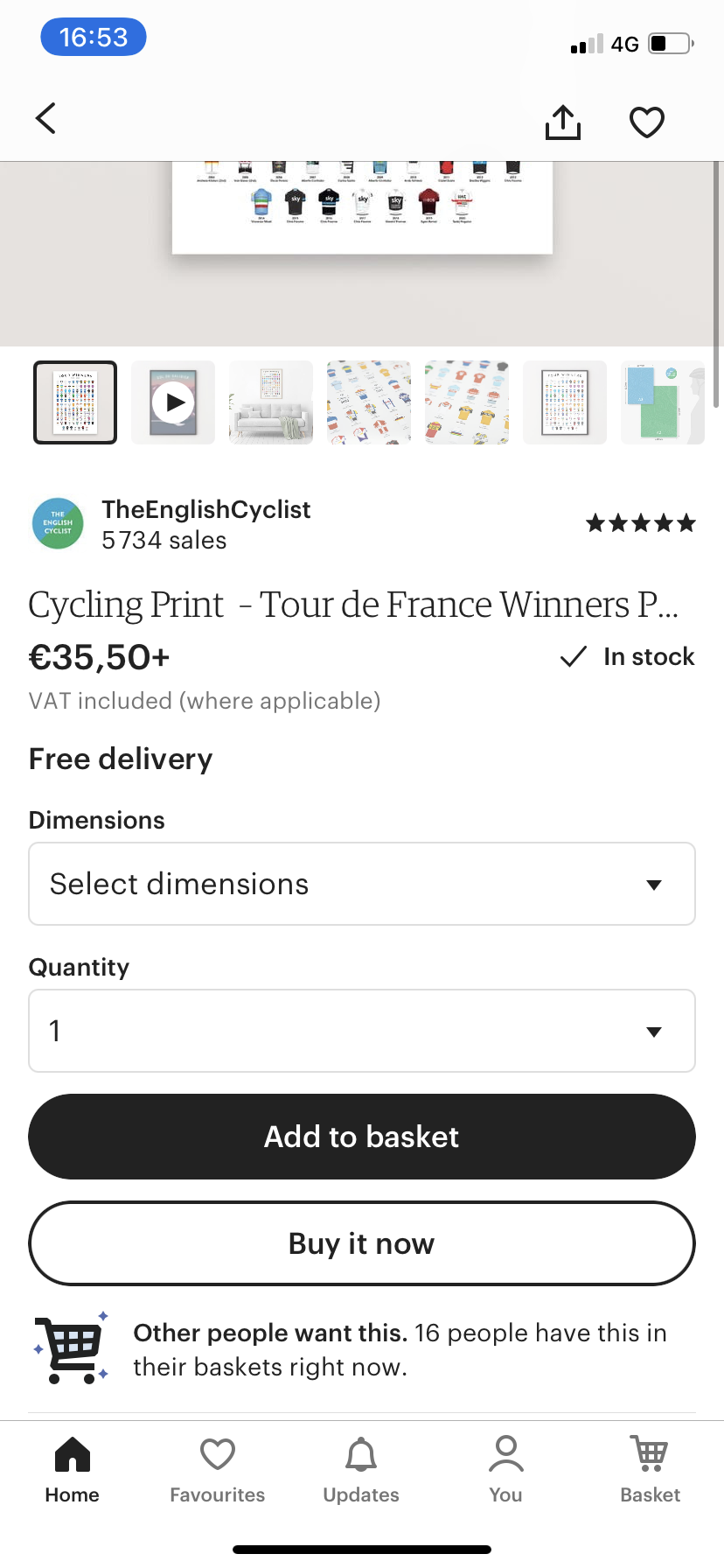The height and width of the screenshot is (1568, 724).
Task: Open the Quantity dropdown
Action: click(361, 1031)
